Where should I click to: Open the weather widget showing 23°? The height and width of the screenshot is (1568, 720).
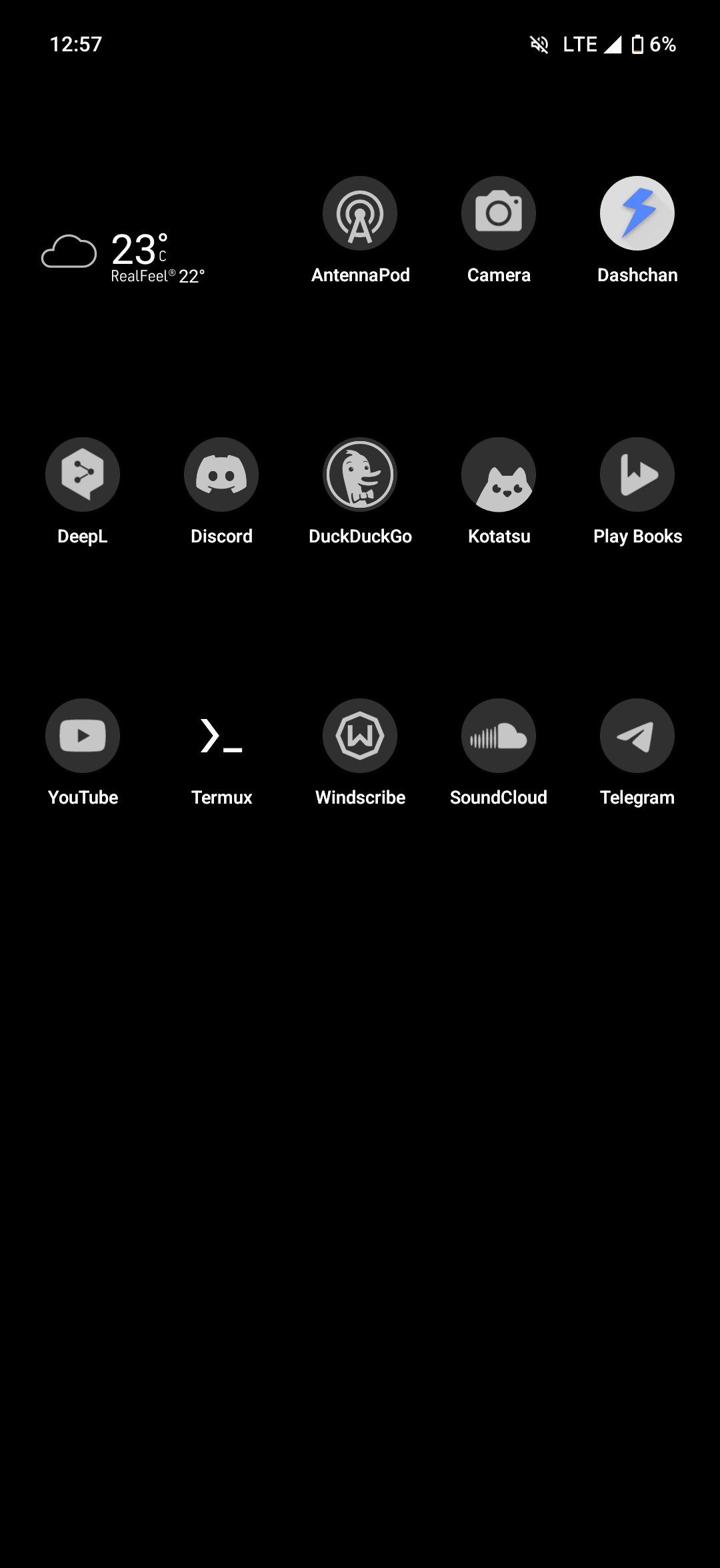click(123, 257)
